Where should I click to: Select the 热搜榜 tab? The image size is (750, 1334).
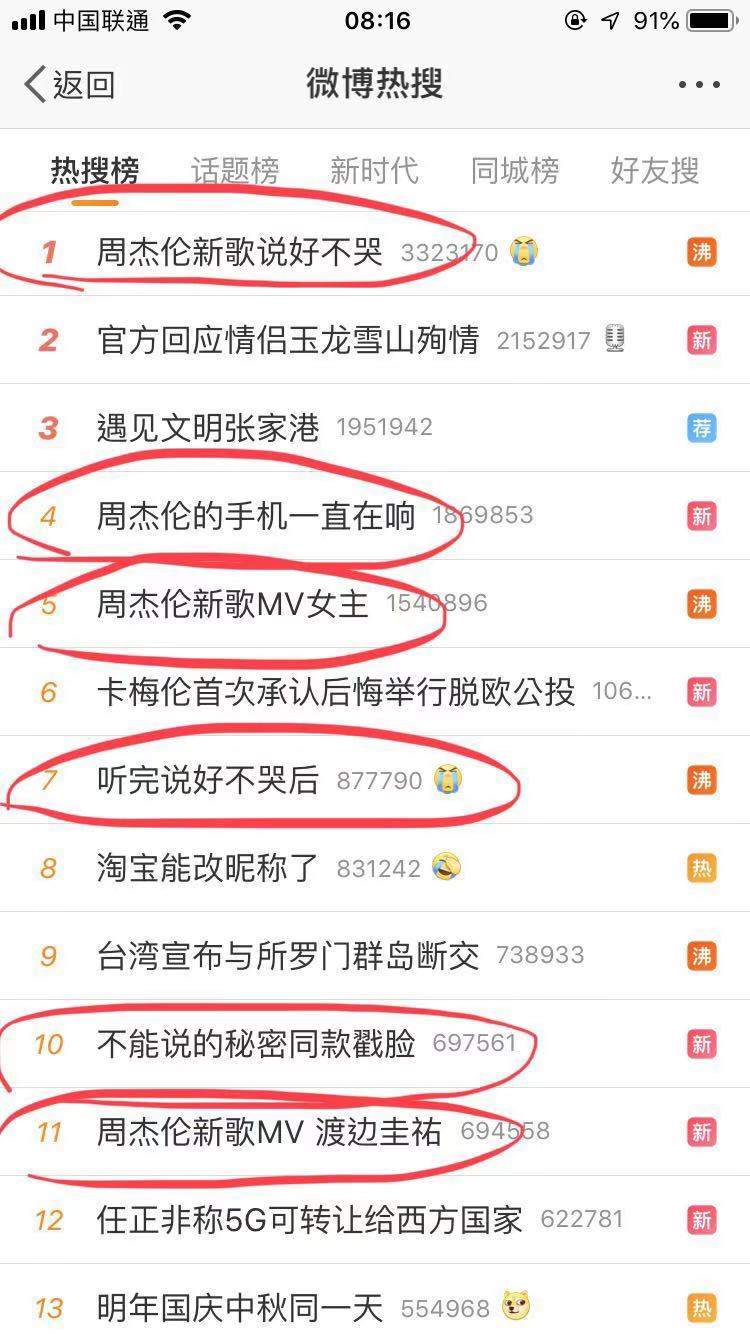click(x=95, y=171)
